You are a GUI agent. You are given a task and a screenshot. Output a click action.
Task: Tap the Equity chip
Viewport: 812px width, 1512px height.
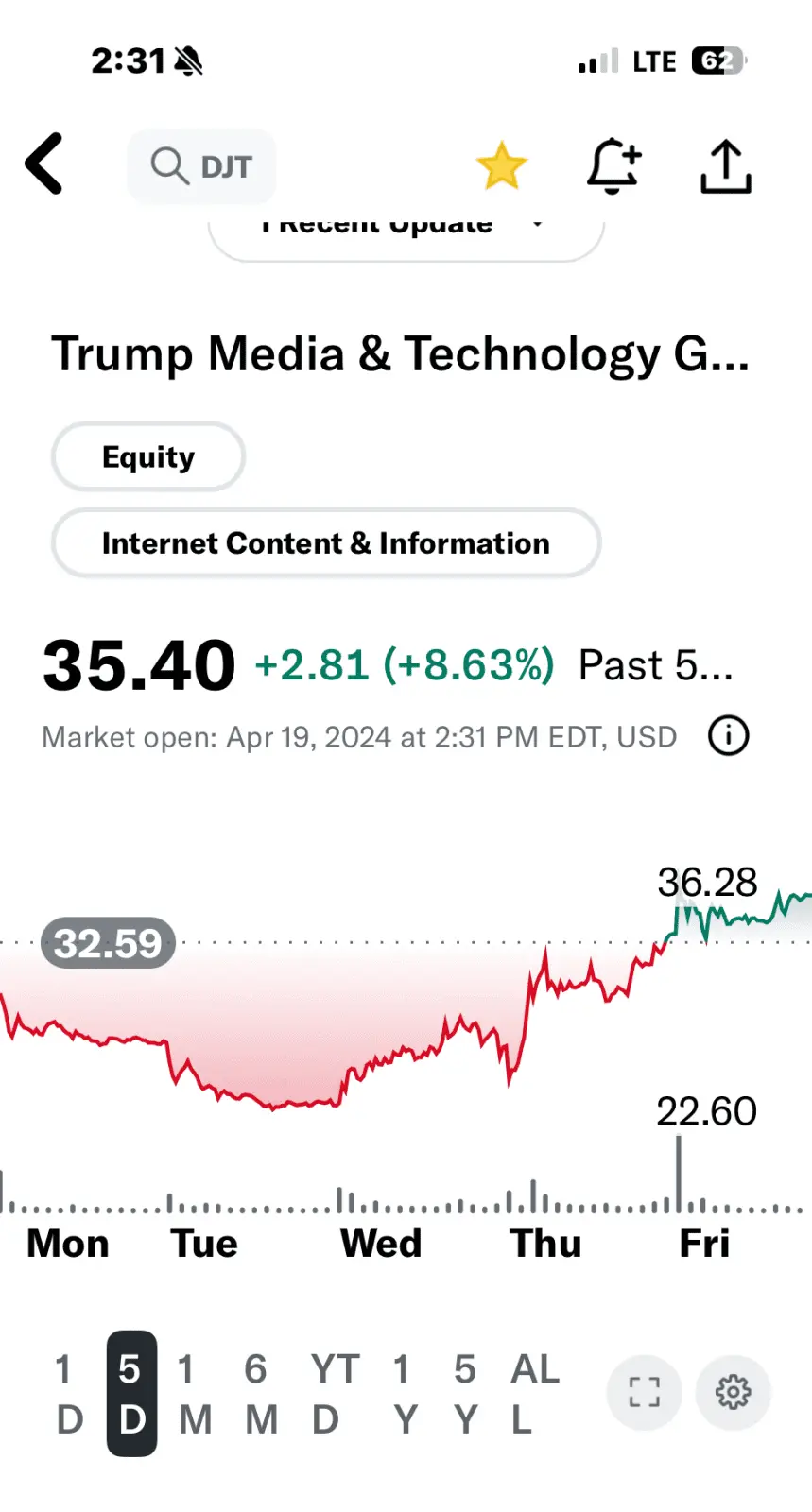(x=148, y=457)
